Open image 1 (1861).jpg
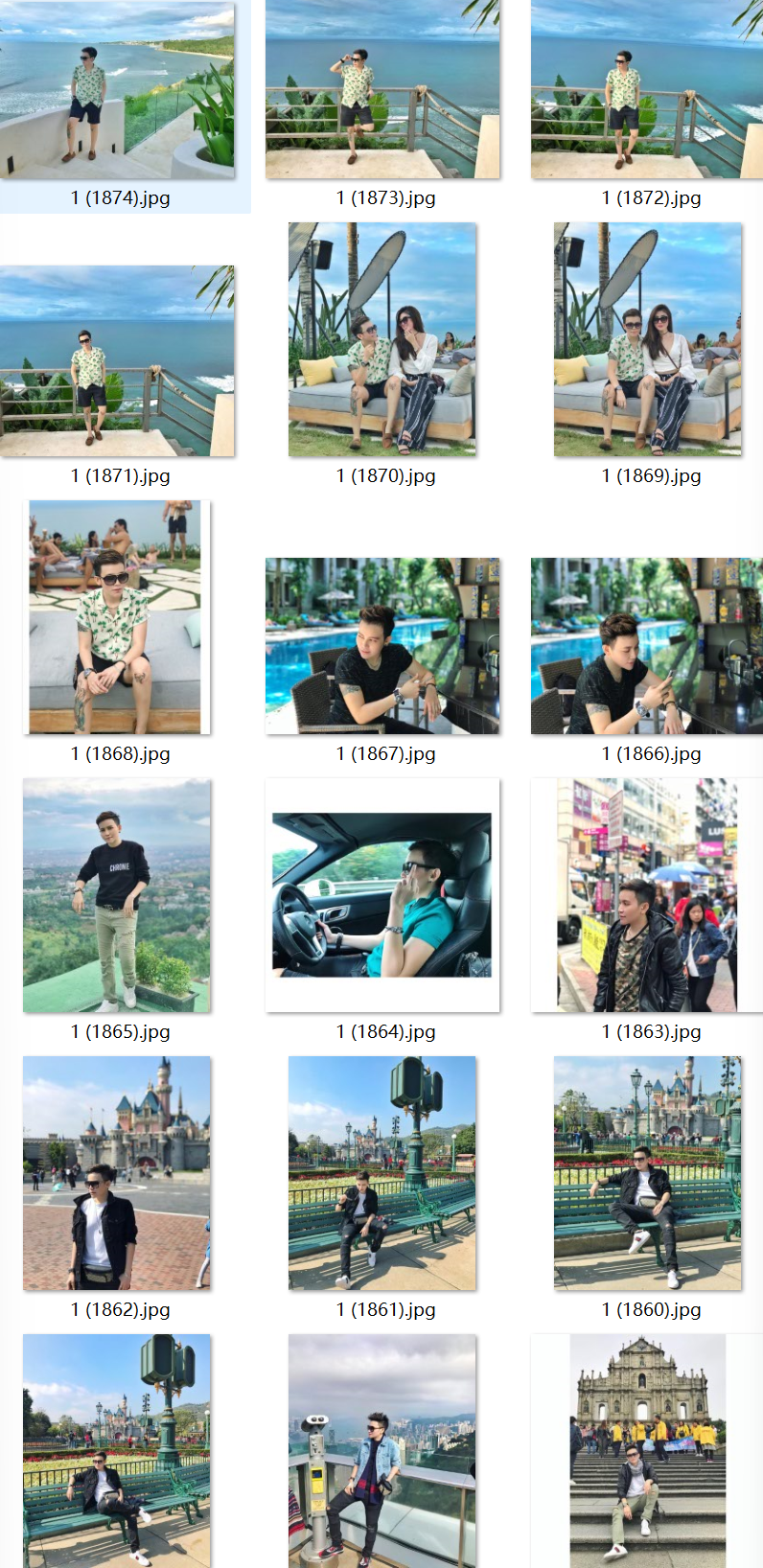 click(382, 1173)
